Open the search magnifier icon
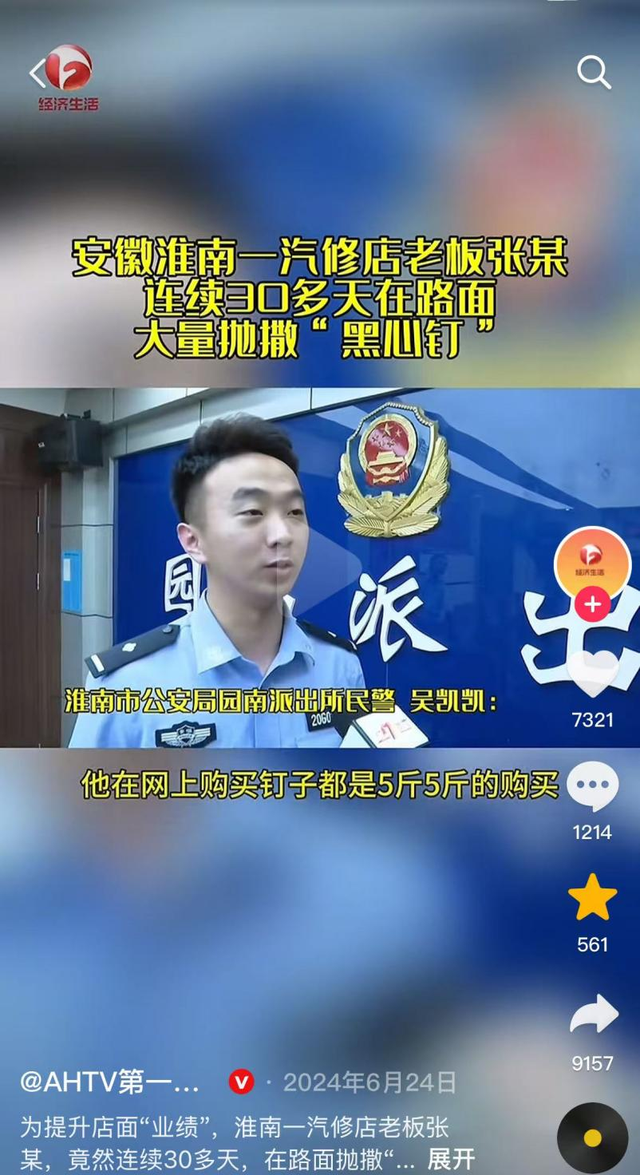This screenshot has height=1175, width=640. (x=594, y=73)
